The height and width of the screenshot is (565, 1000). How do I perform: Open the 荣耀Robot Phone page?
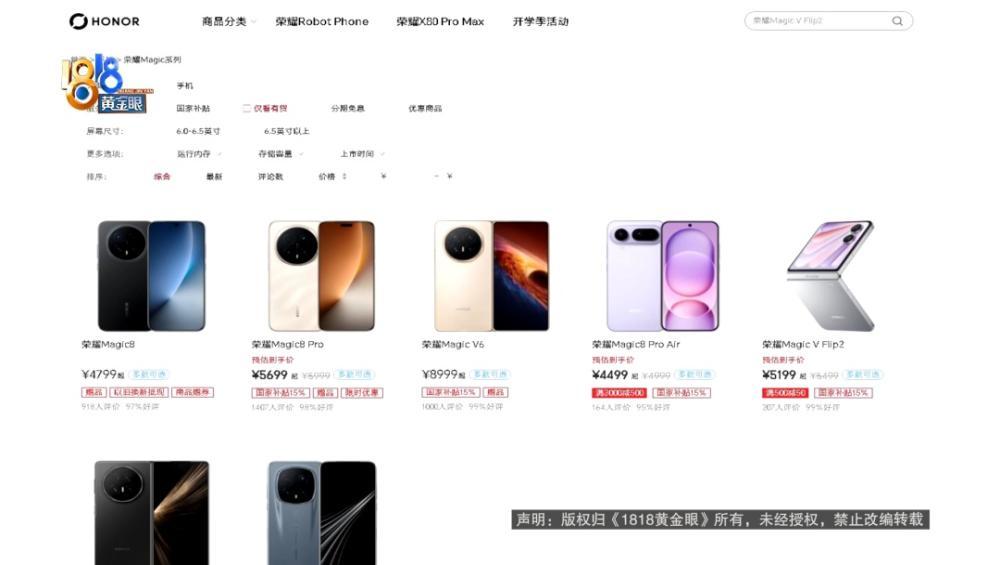coord(322,22)
